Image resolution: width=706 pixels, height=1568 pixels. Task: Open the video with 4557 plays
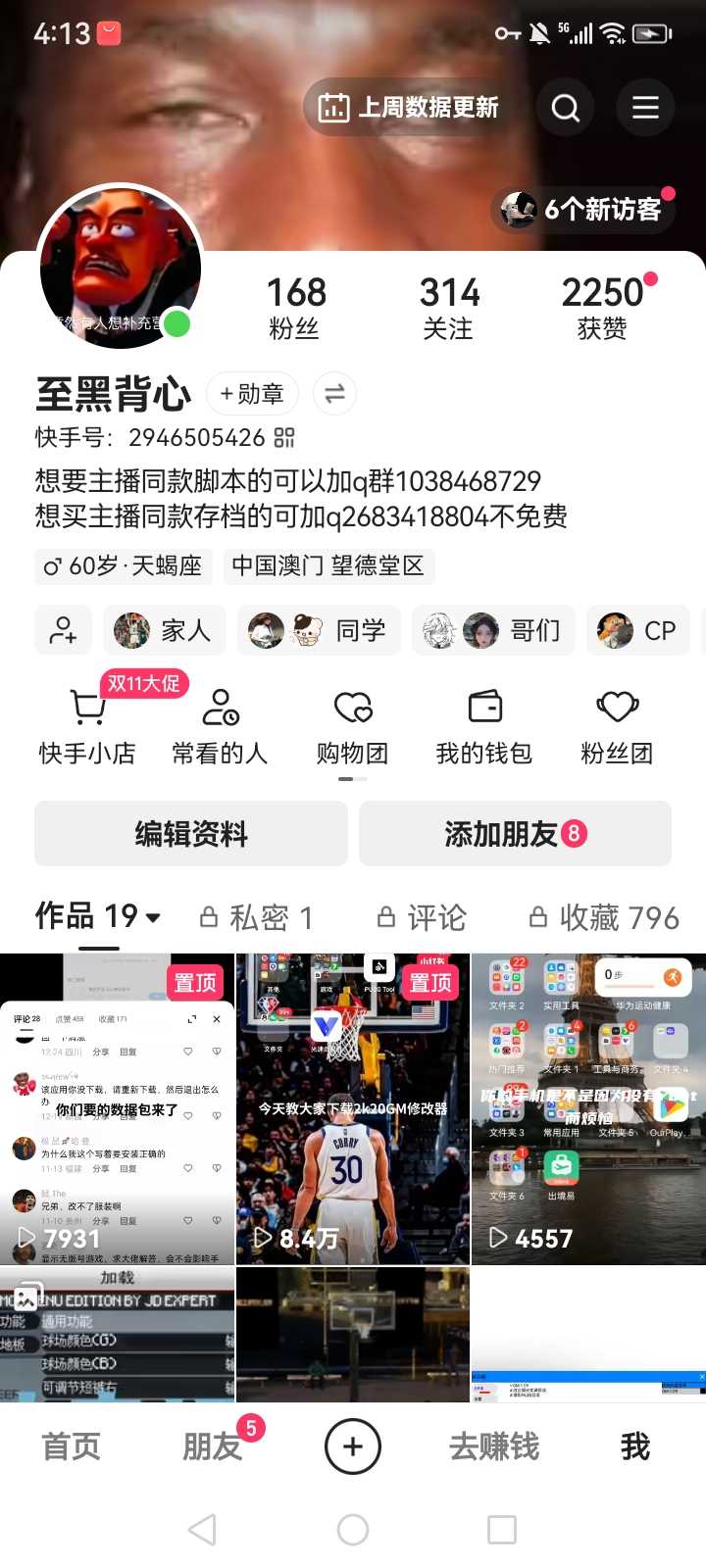pos(587,1108)
